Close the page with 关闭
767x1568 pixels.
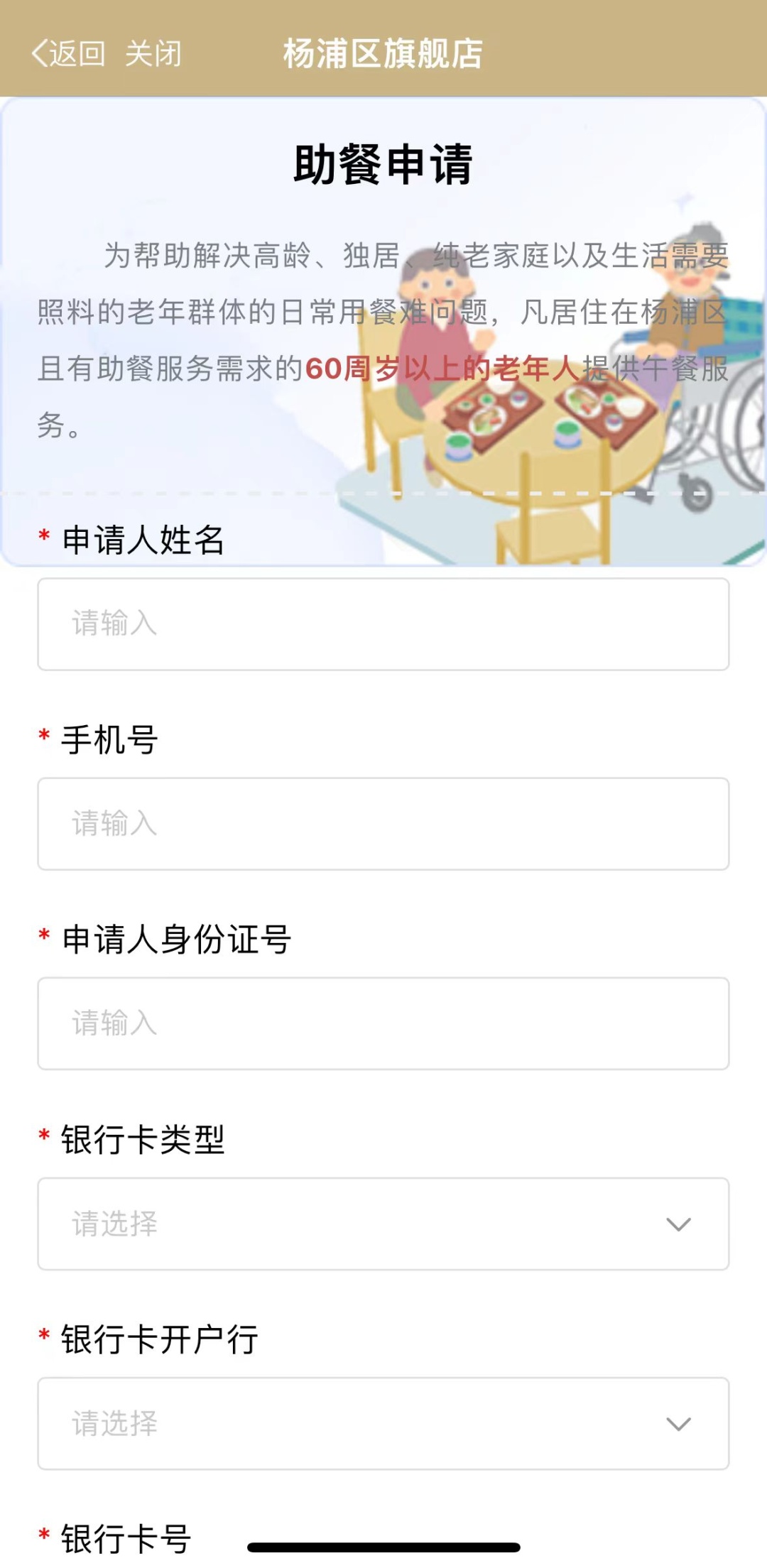(x=153, y=54)
